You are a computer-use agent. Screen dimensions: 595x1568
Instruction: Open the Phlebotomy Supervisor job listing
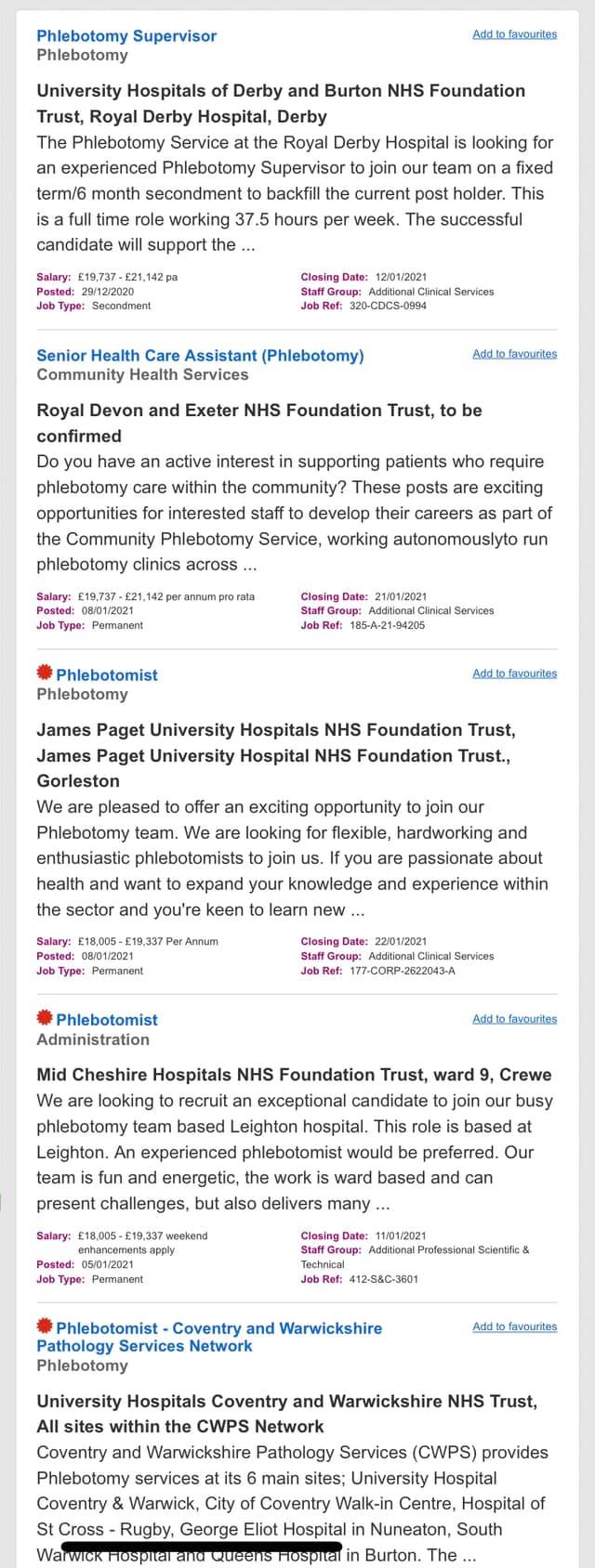pyautogui.click(x=126, y=36)
